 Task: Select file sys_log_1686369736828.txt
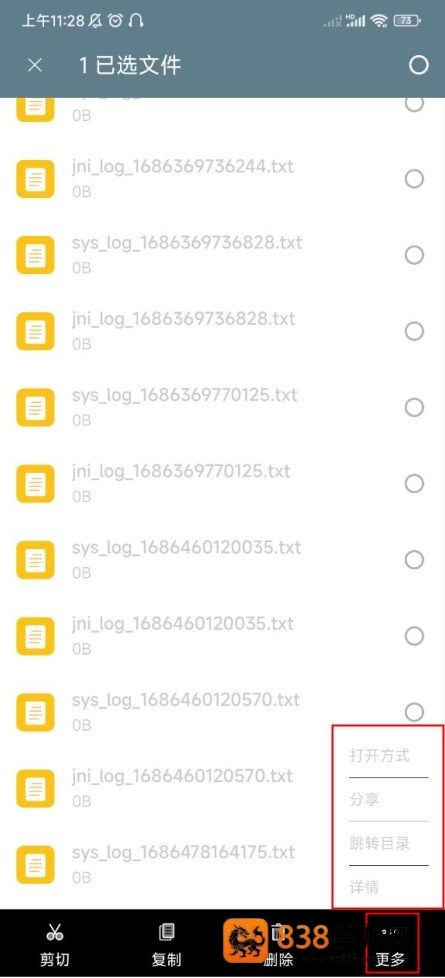tap(414, 255)
